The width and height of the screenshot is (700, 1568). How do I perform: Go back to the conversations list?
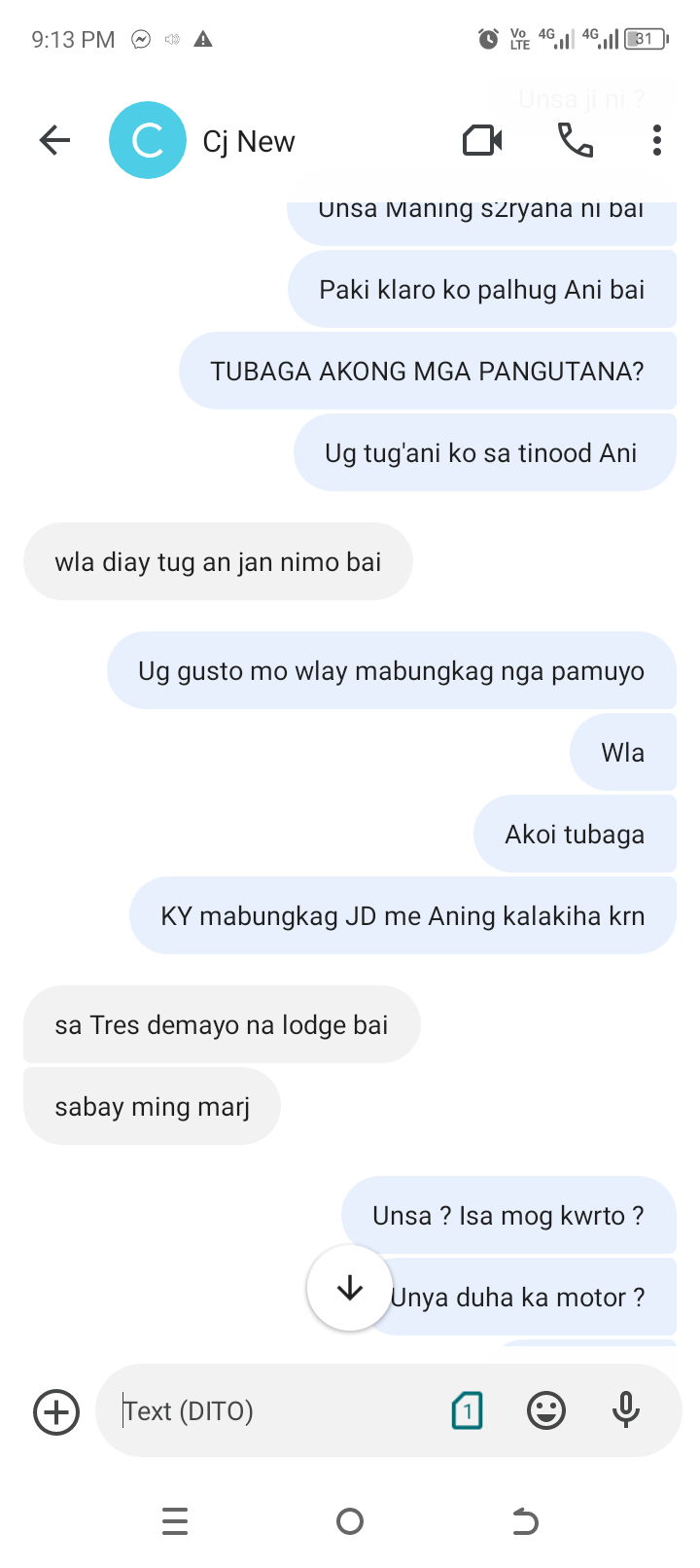pos(55,141)
